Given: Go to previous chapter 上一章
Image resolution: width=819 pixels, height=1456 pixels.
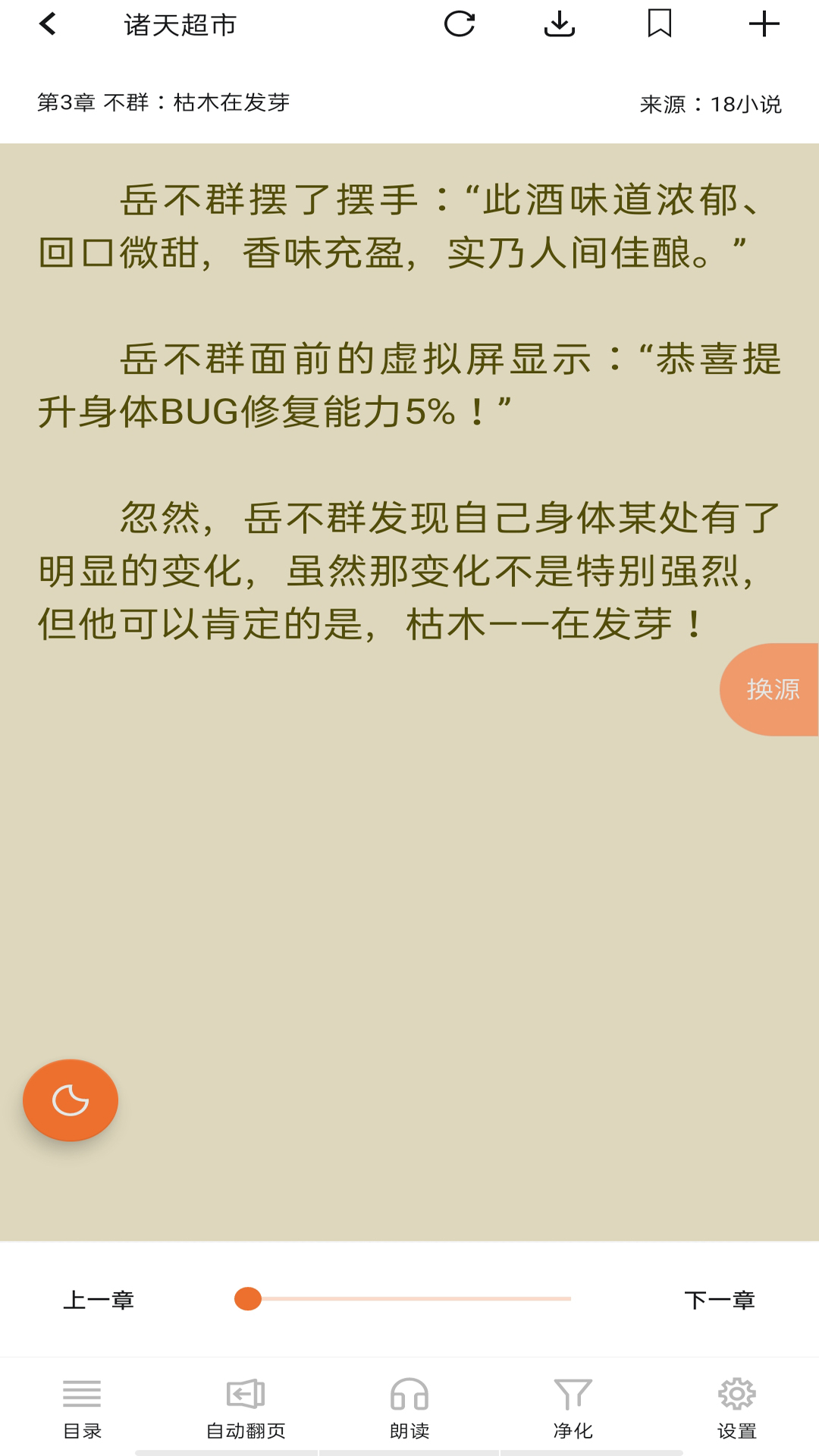Looking at the screenshot, I should point(101,1298).
